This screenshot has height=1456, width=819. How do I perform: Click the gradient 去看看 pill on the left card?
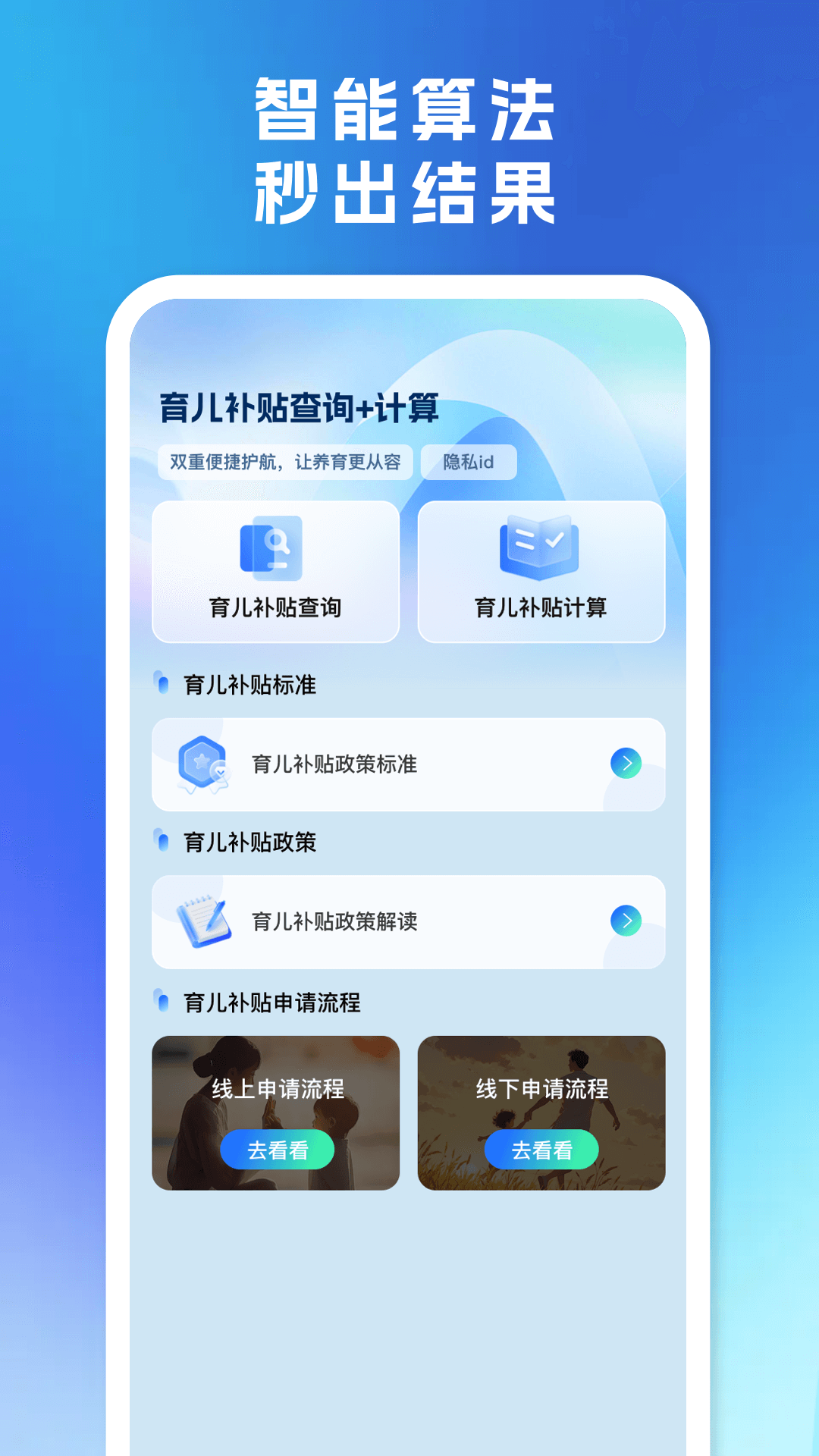[x=278, y=1150]
